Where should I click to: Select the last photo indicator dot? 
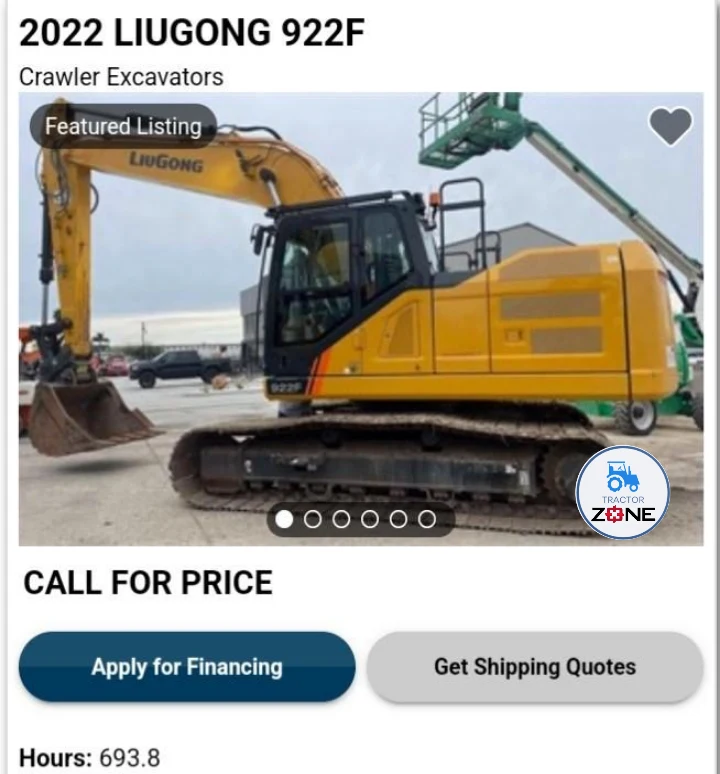(427, 519)
